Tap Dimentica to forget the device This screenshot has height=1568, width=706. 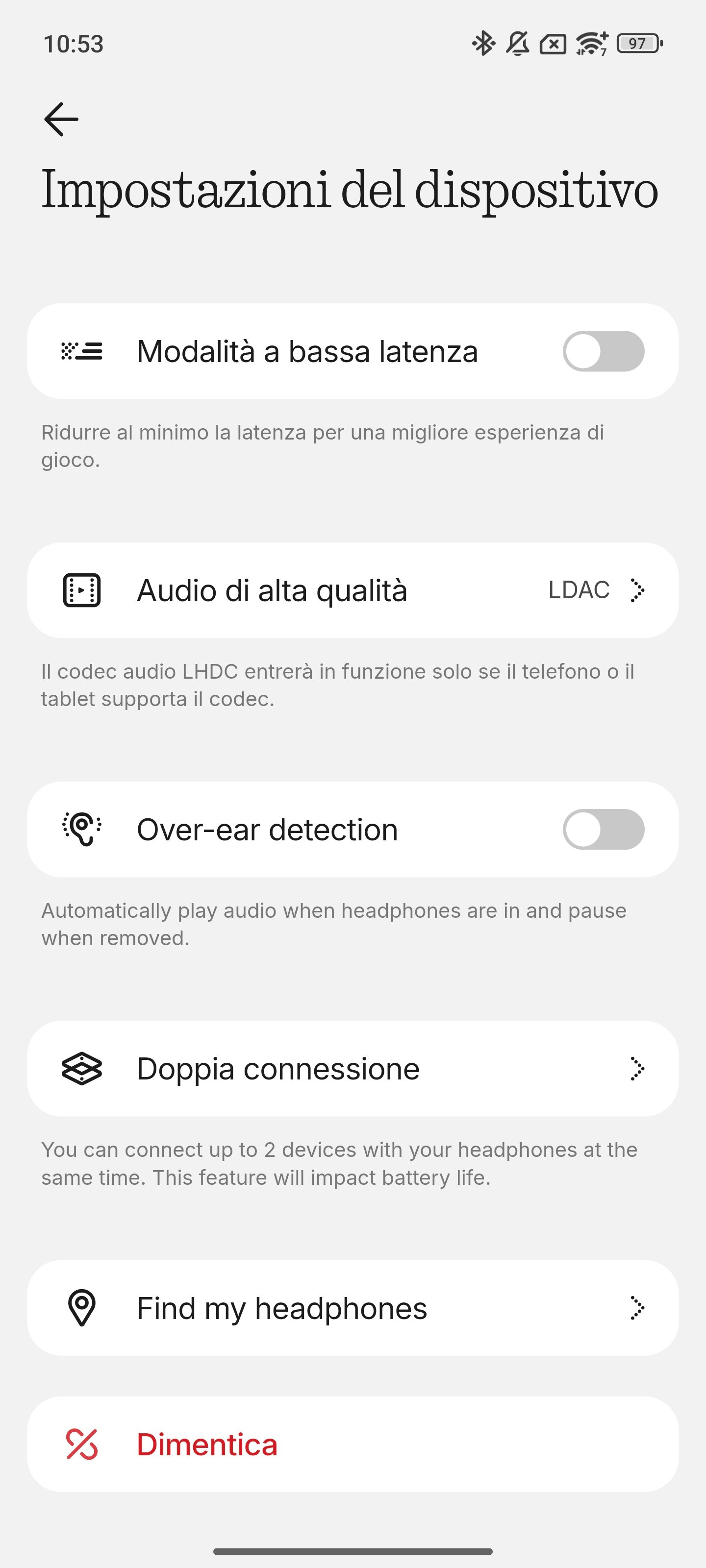coord(353,1444)
